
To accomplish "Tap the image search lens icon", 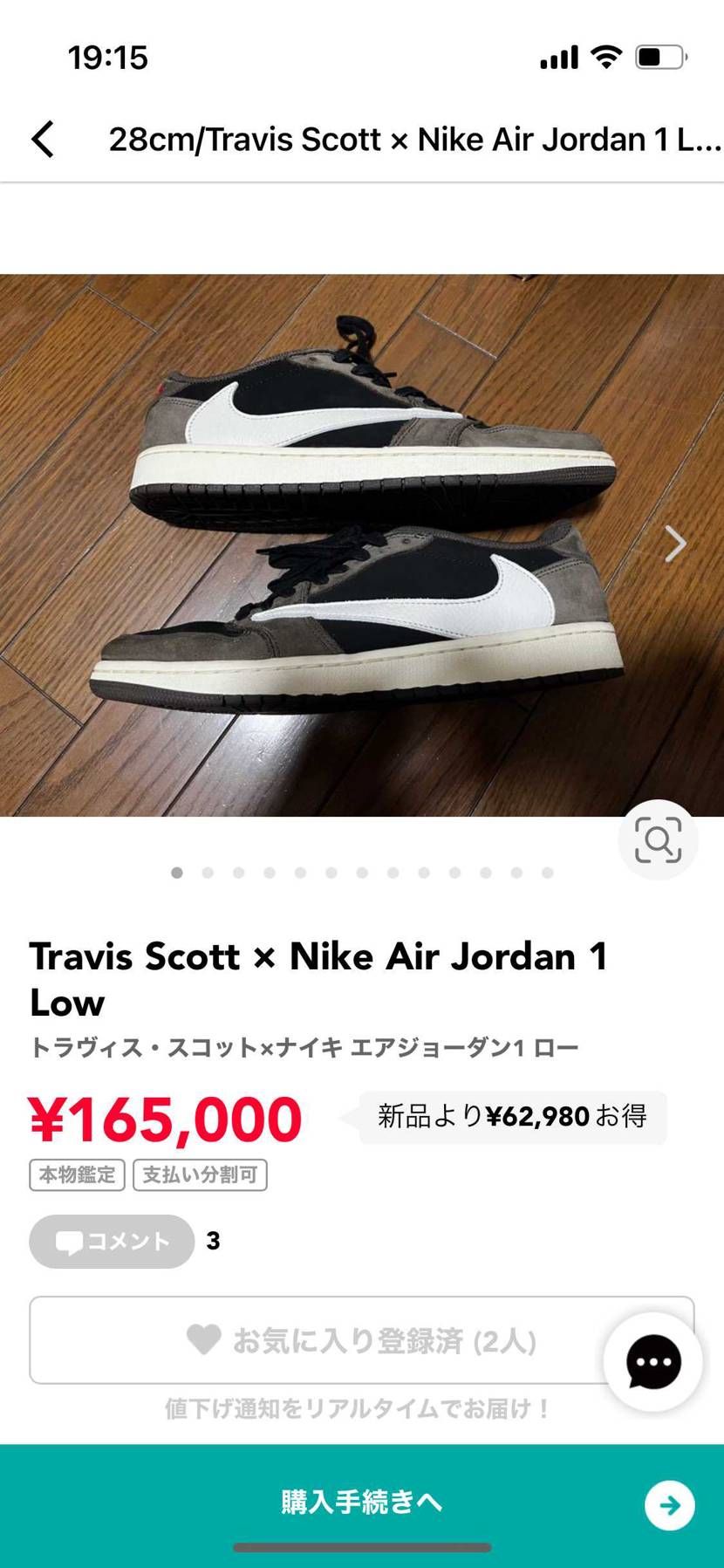I will pyautogui.click(x=658, y=839).
